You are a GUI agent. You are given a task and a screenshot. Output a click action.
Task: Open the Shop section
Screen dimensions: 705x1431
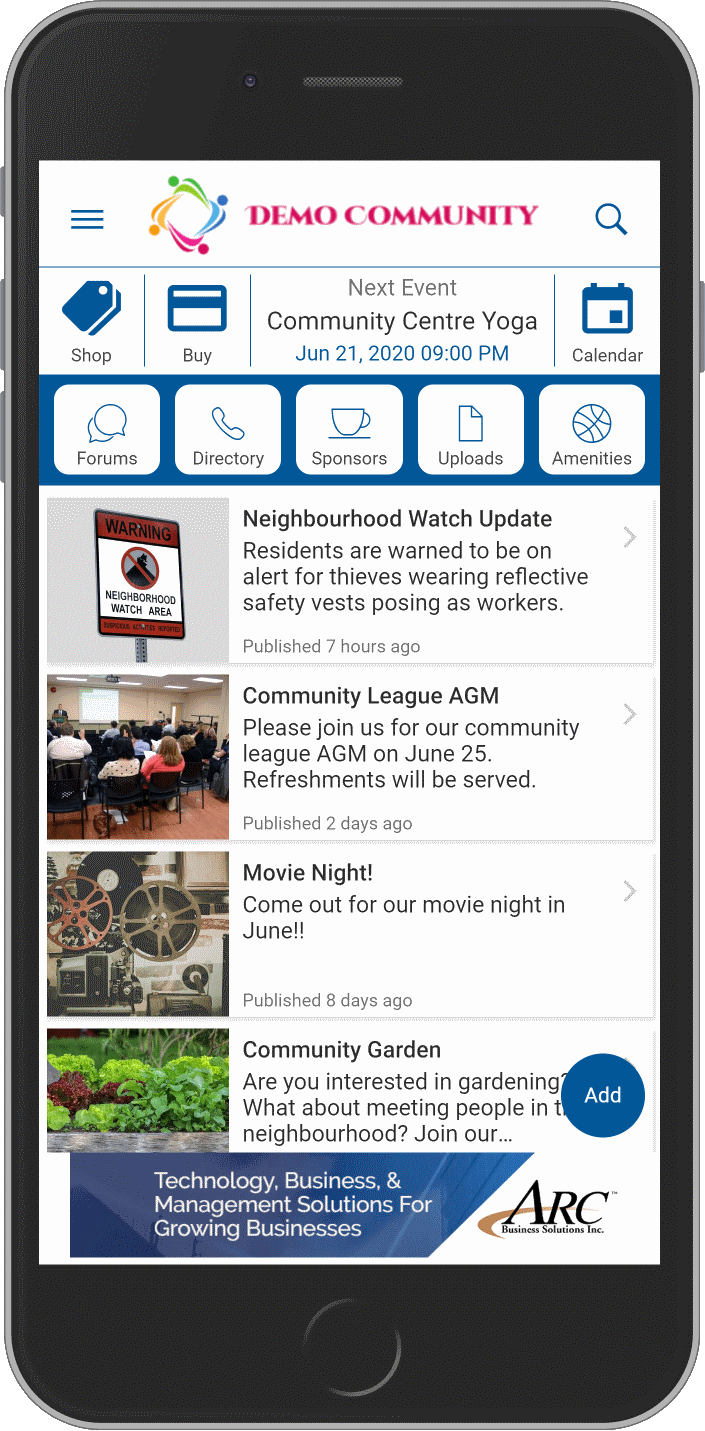91,321
